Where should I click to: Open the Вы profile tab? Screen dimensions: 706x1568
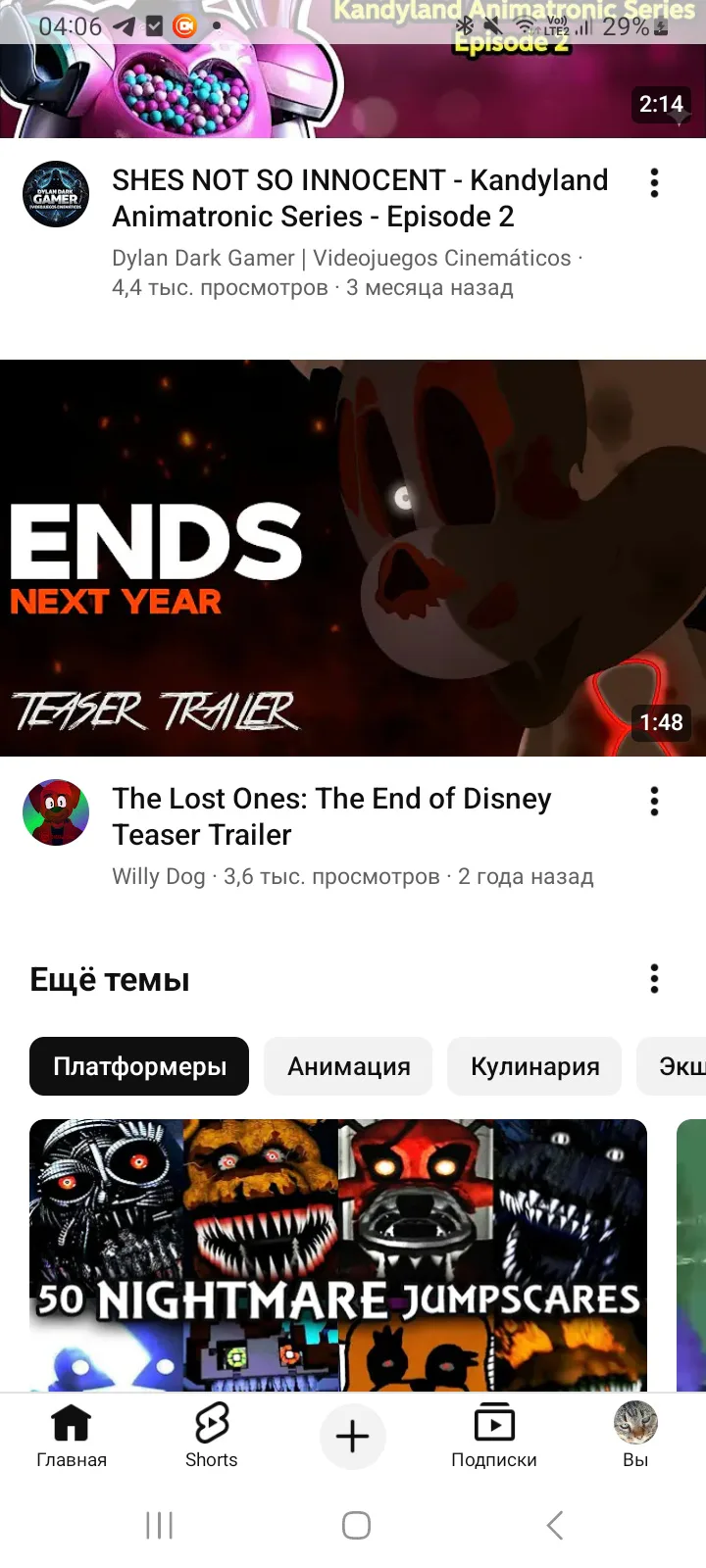[635, 1436]
